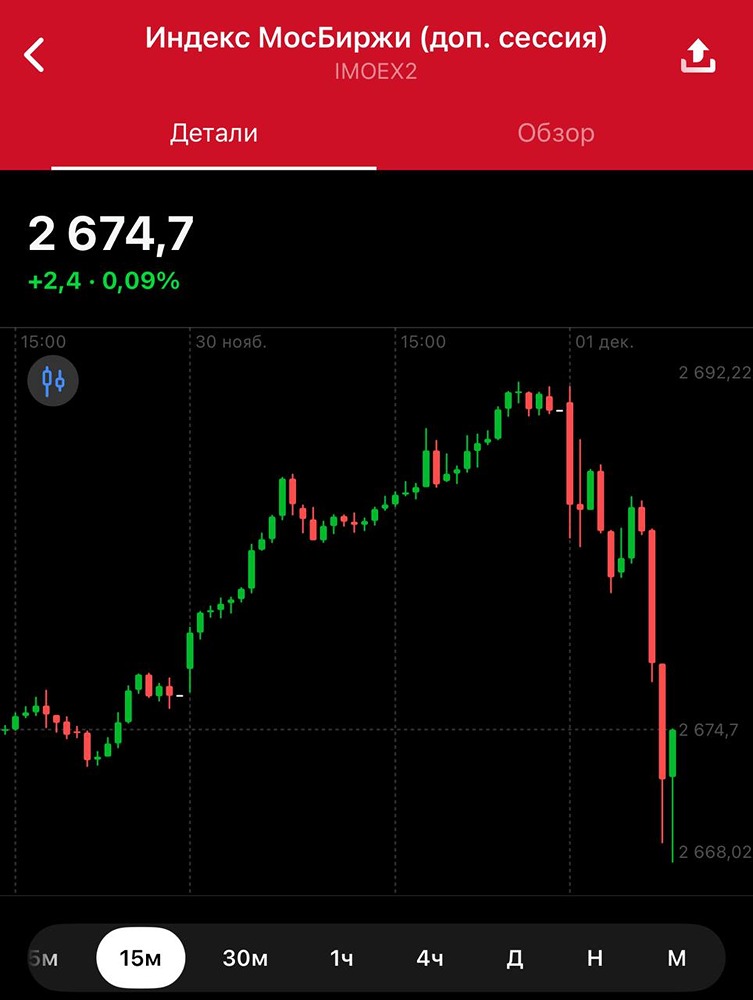Show the weekly Н chart

click(595, 958)
